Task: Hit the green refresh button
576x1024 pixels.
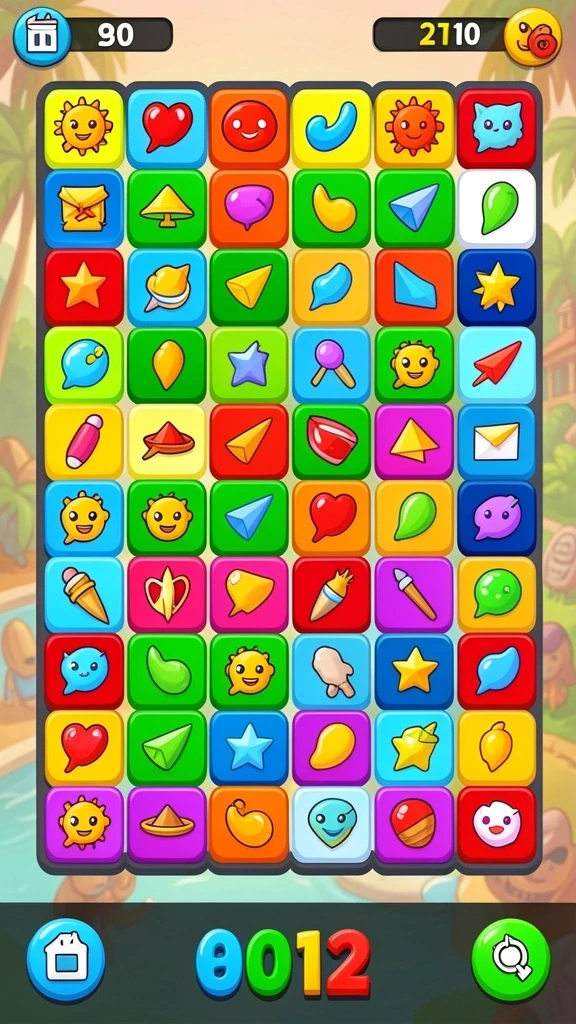Action: (511, 960)
